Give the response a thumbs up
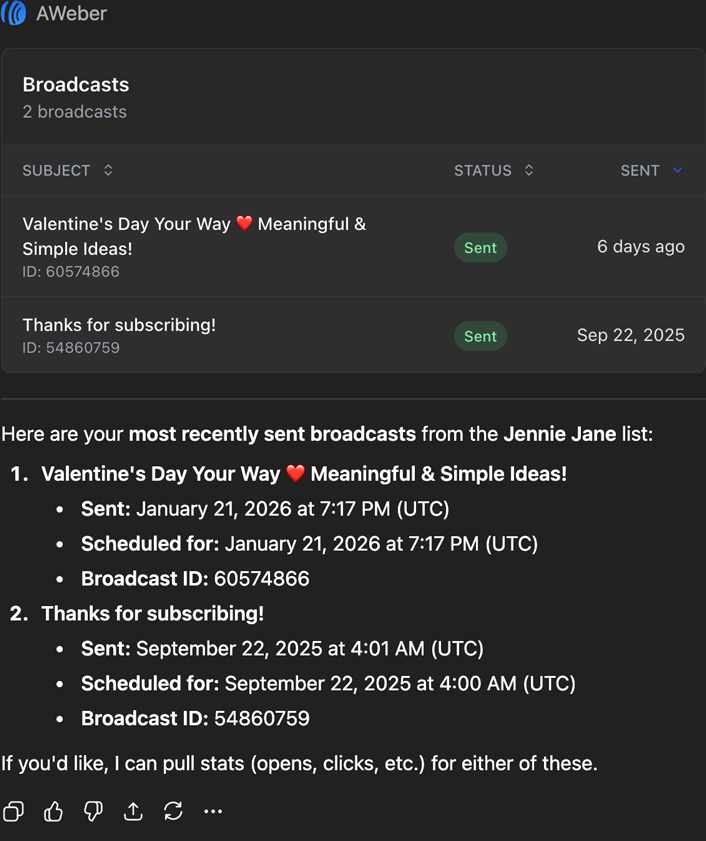The image size is (706, 841). pyautogui.click(x=54, y=811)
